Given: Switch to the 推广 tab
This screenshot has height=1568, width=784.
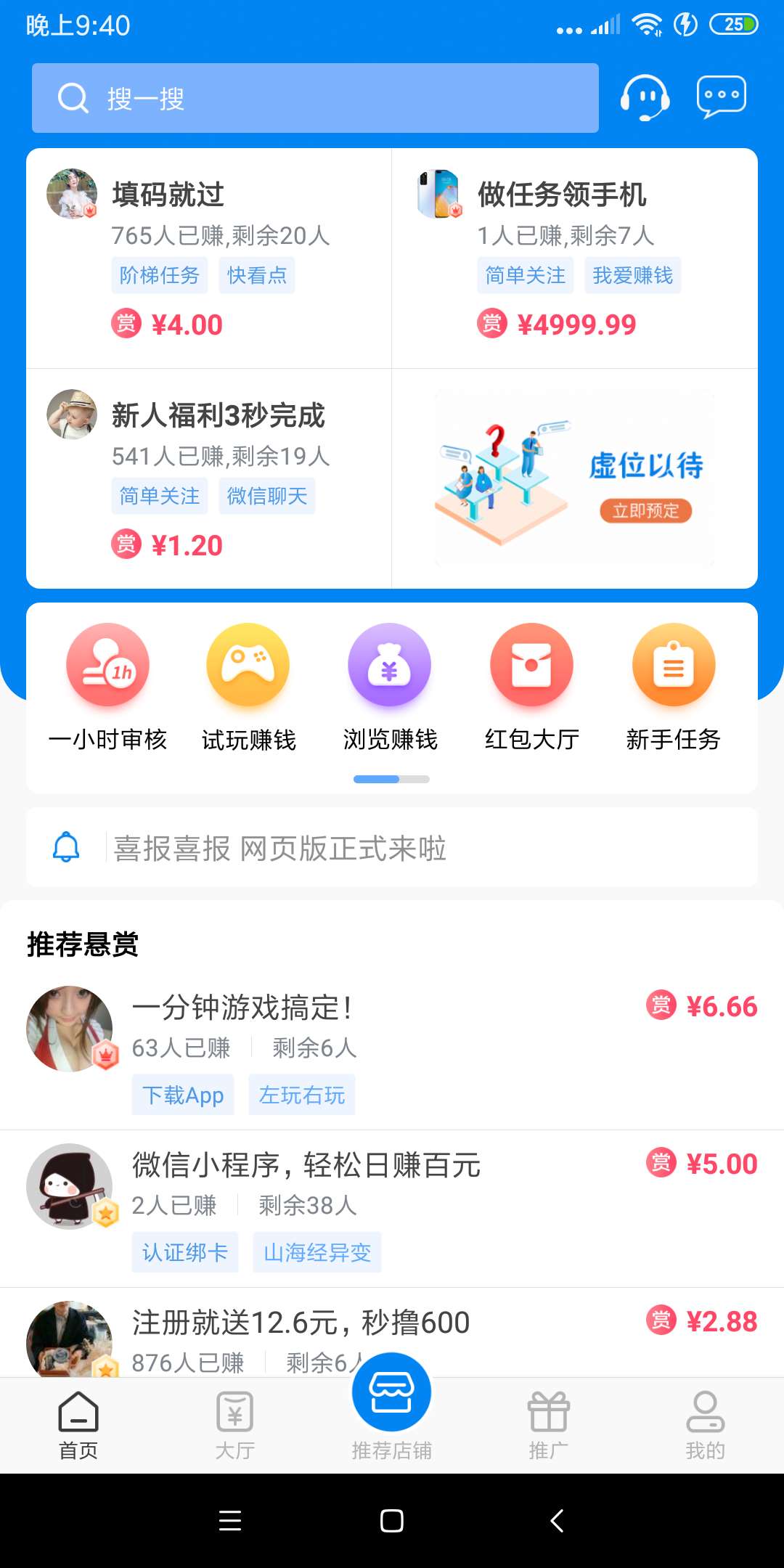Looking at the screenshot, I should [548, 1426].
